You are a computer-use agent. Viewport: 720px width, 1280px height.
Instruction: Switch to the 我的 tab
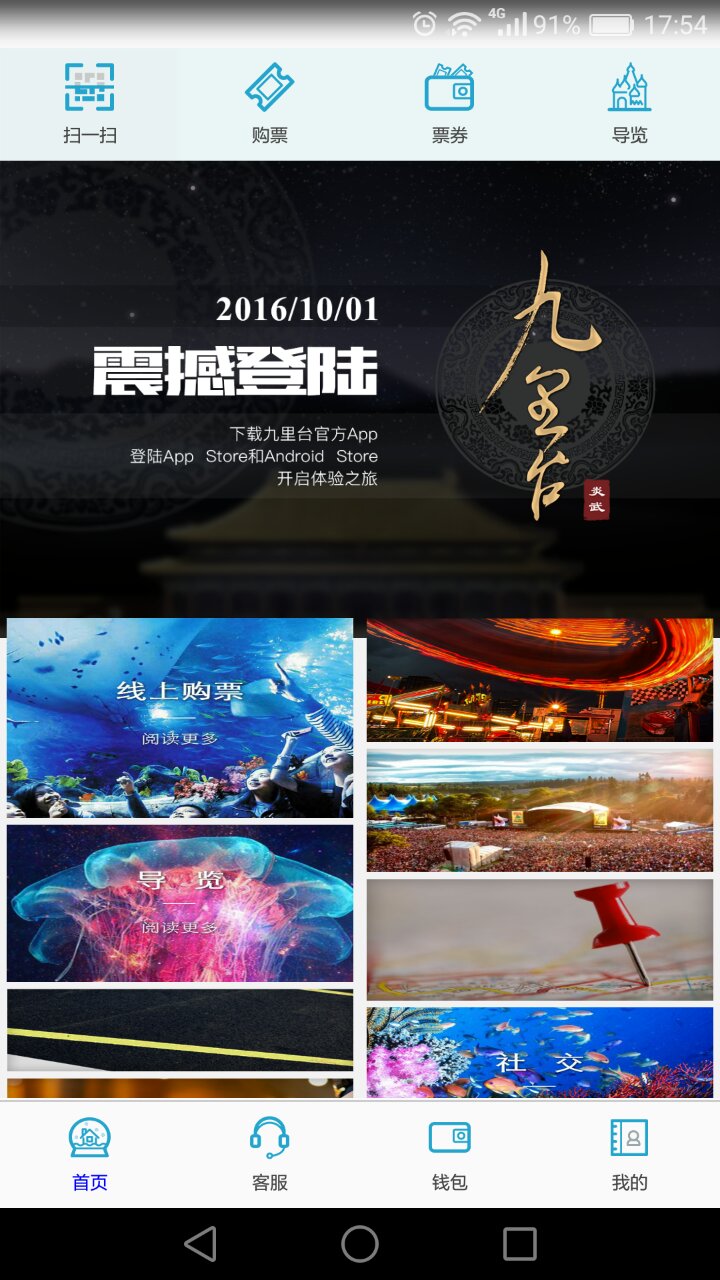tap(630, 1155)
